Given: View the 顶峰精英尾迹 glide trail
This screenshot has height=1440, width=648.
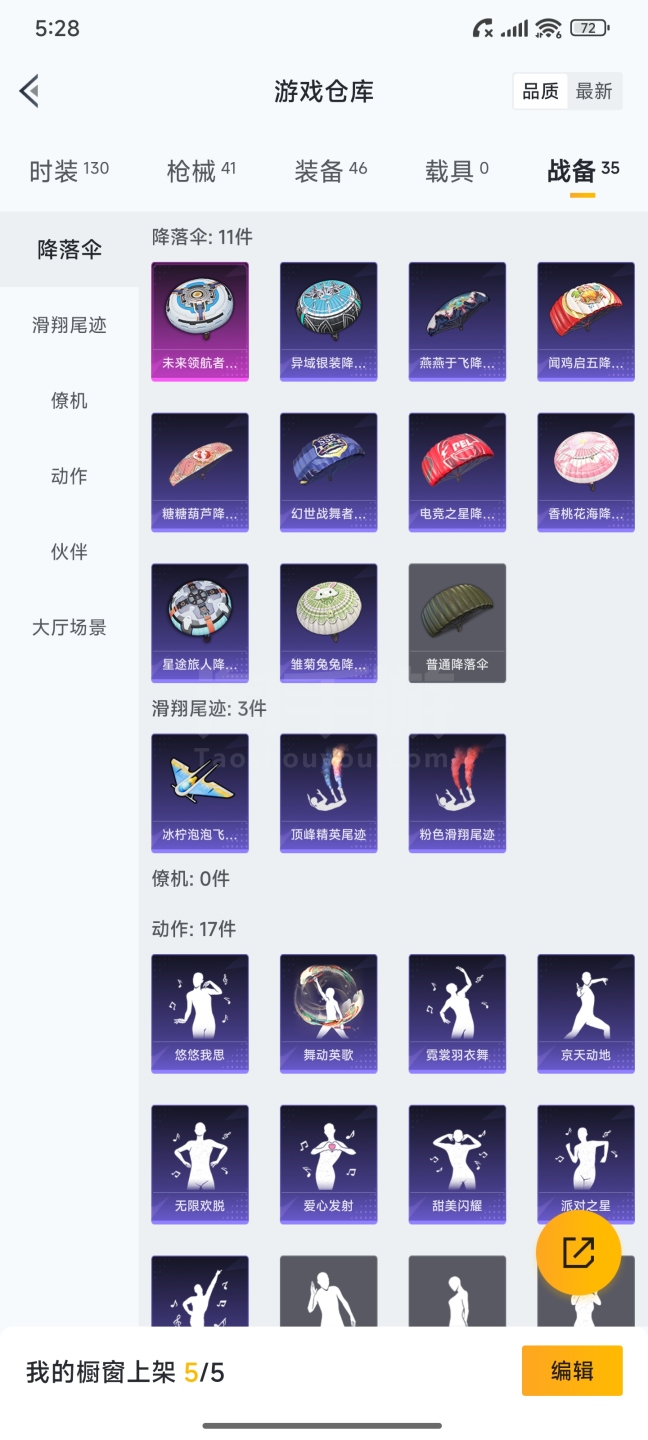Looking at the screenshot, I should click(x=328, y=793).
